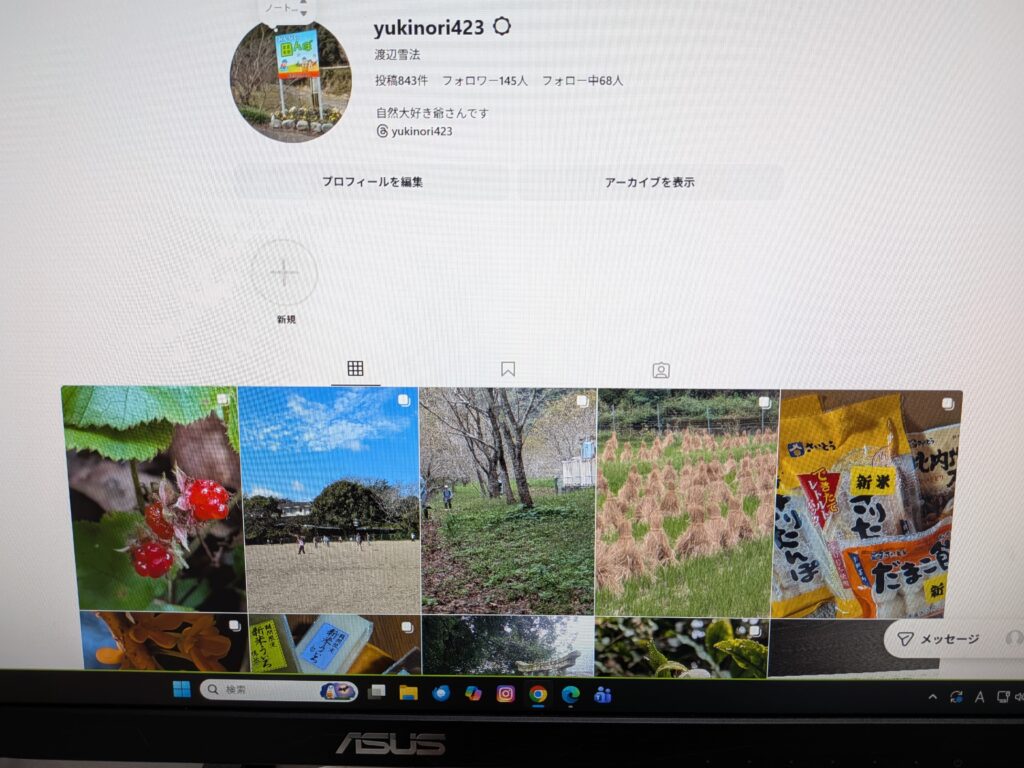Screen dimensions: 1024x768
Task: Switch to the tagged photos tab
Action: point(661,371)
